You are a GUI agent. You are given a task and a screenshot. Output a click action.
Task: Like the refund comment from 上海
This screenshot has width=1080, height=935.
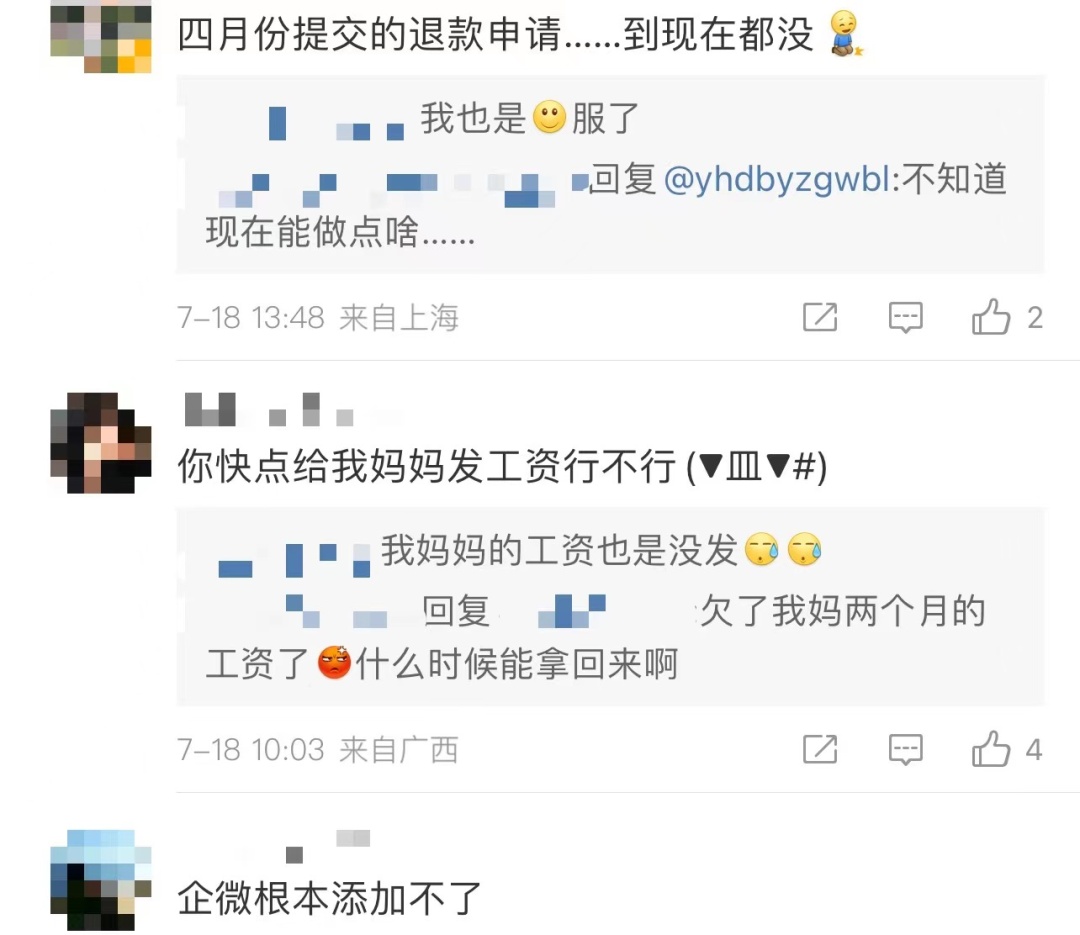click(x=990, y=317)
